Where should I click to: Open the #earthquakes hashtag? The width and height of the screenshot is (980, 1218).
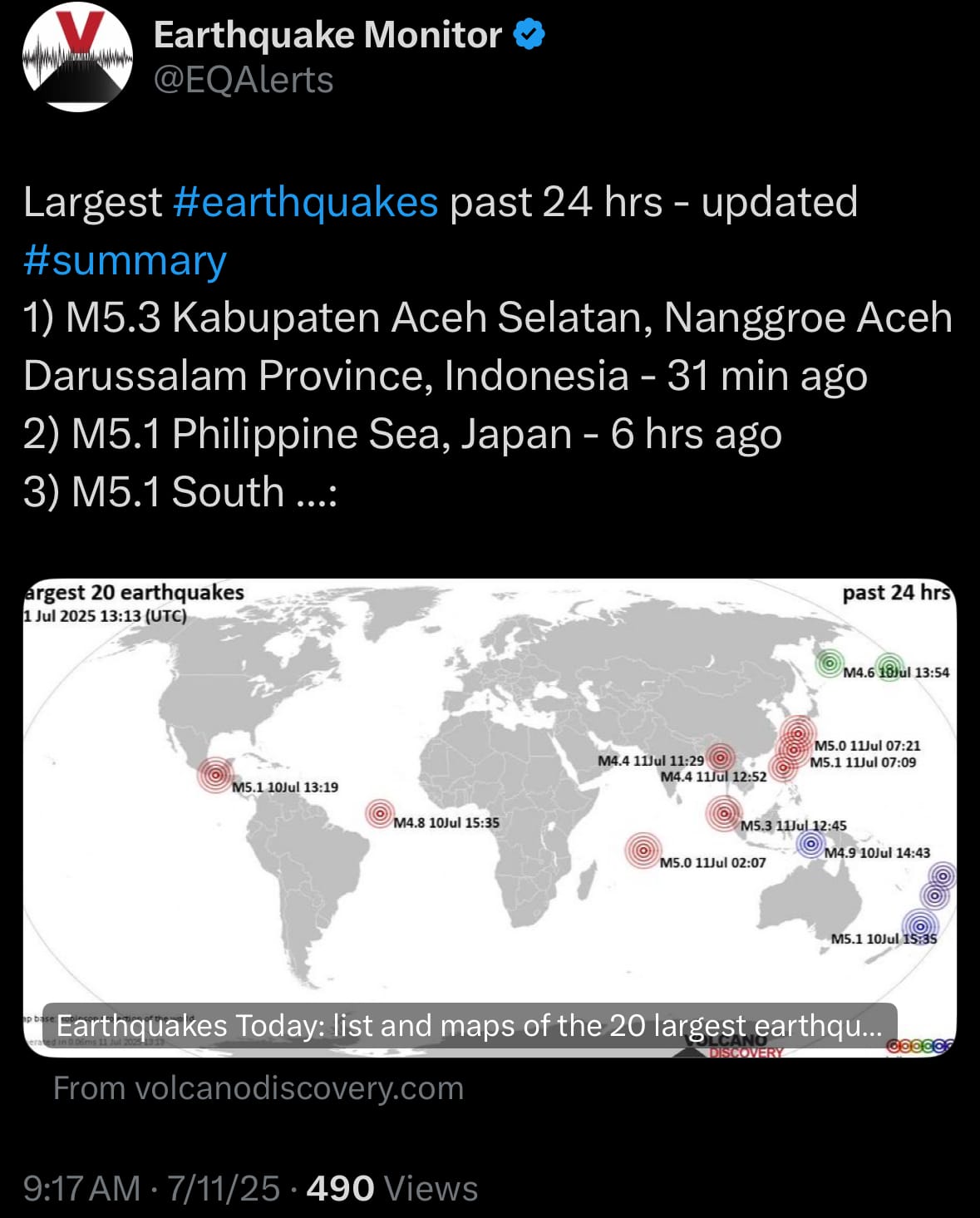pyautogui.click(x=305, y=202)
